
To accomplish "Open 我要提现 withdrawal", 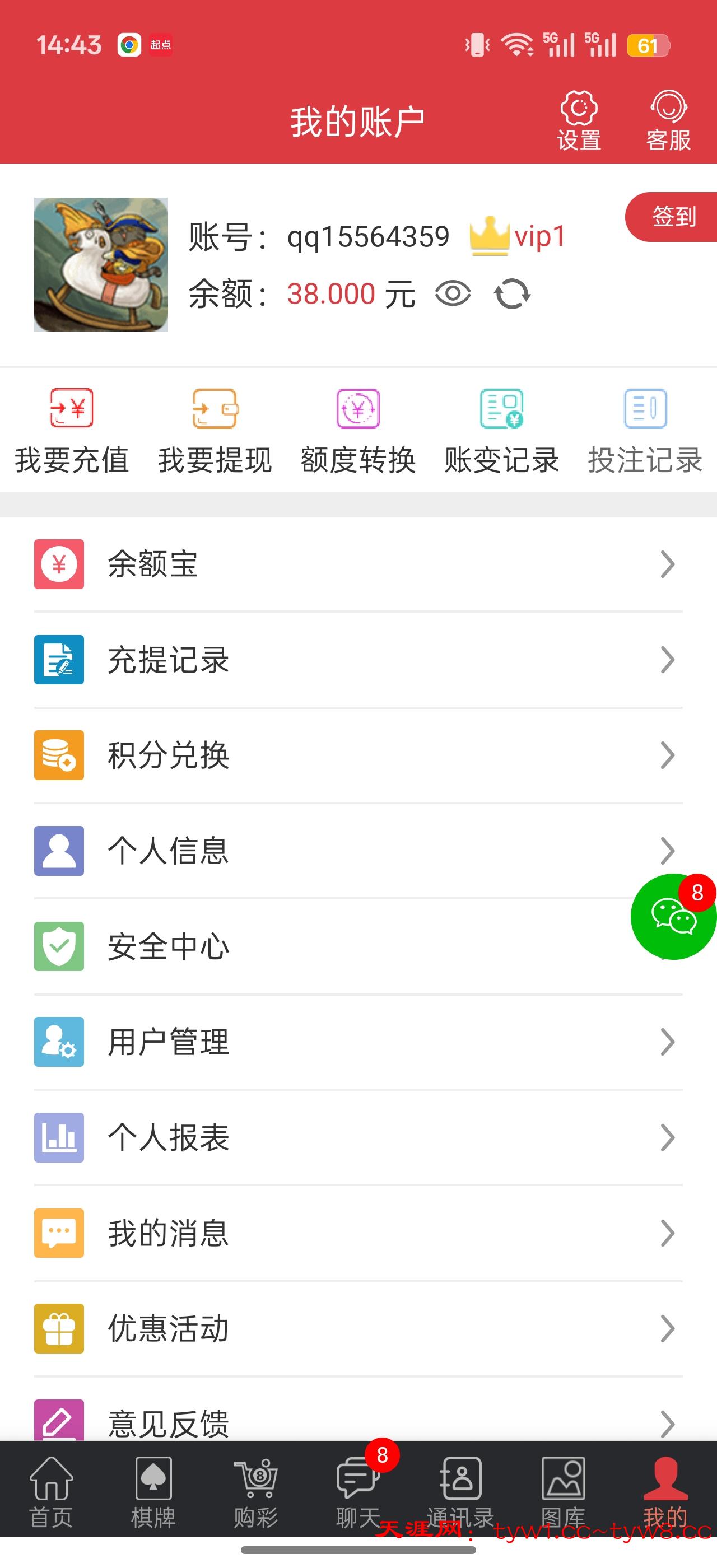I will [215, 431].
